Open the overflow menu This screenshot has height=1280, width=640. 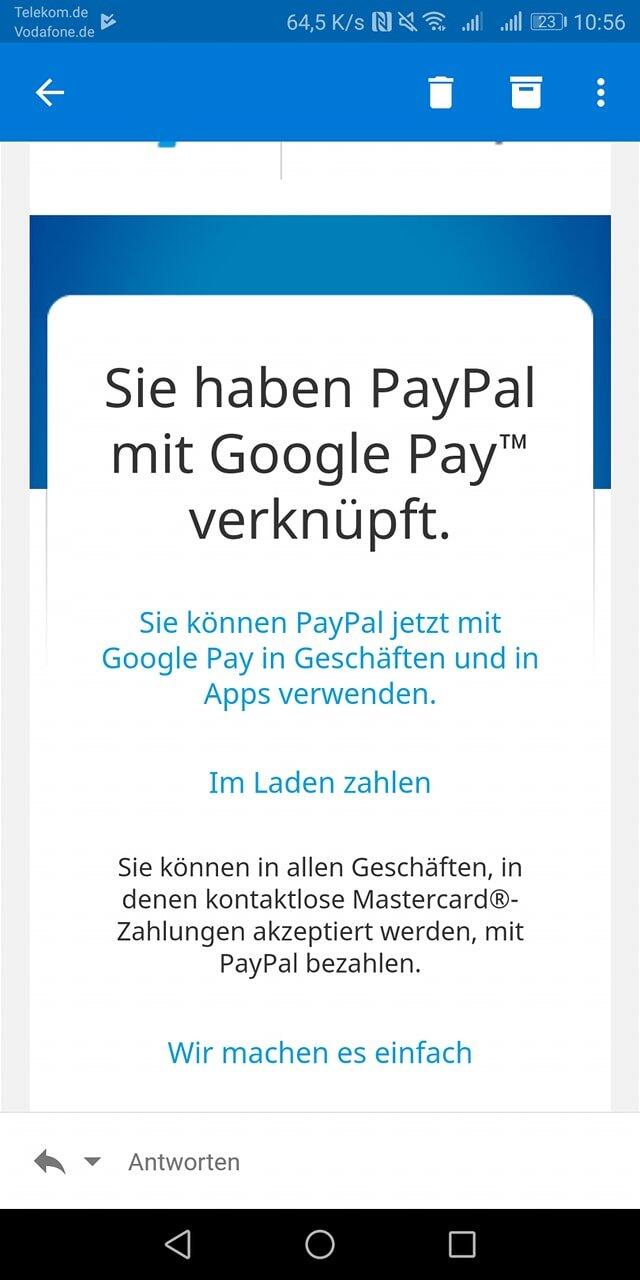pyautogui.click(x=600, y=93)
